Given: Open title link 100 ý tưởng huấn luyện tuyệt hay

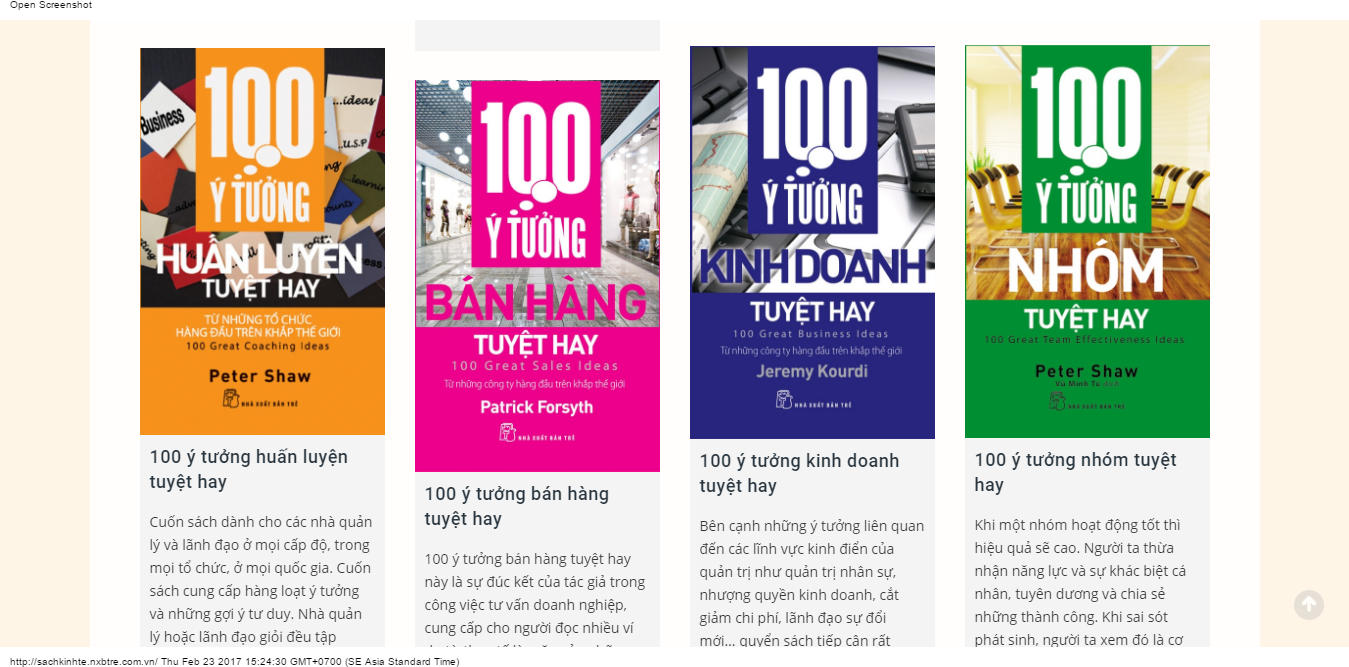Looking at the screenshot, I should click(248, 469).
